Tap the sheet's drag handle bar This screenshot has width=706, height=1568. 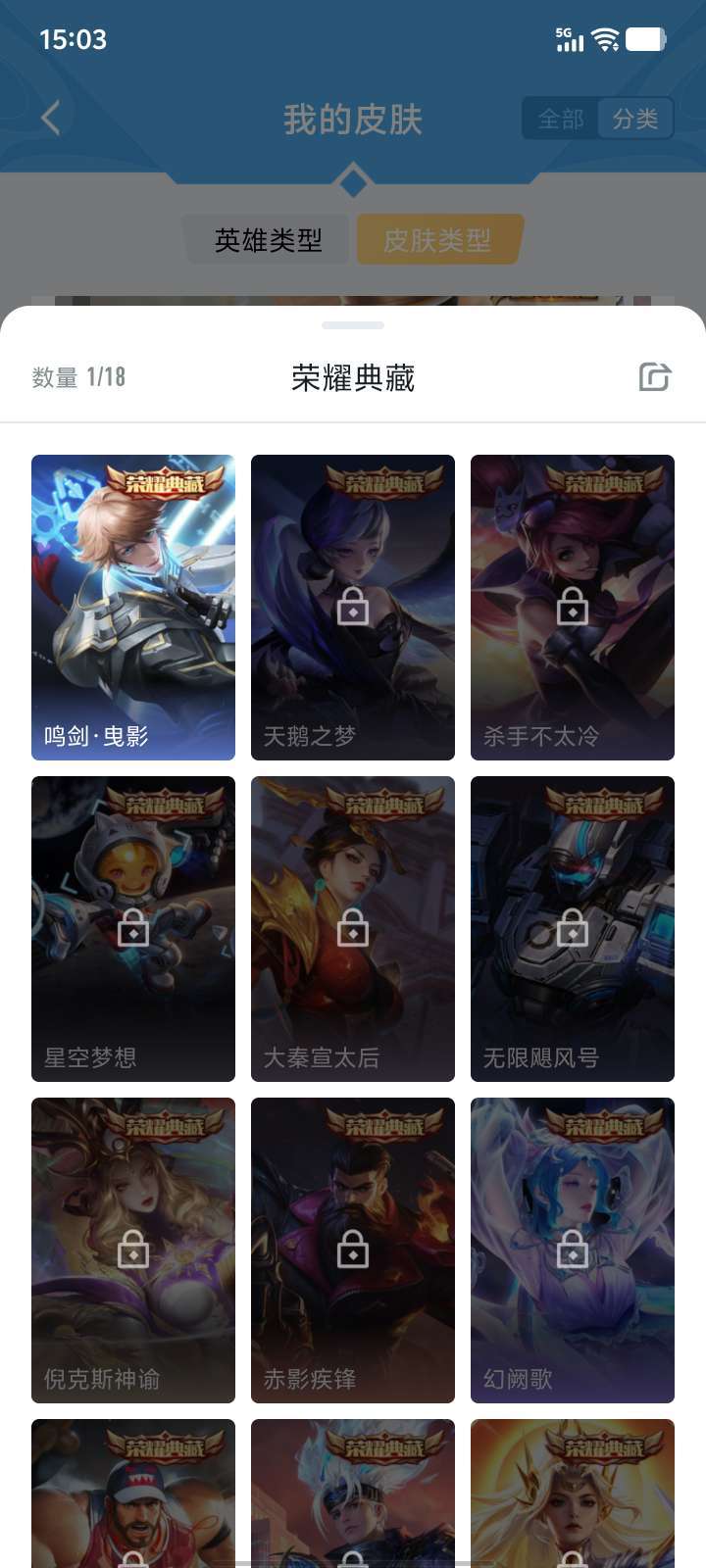click(353, 325)
